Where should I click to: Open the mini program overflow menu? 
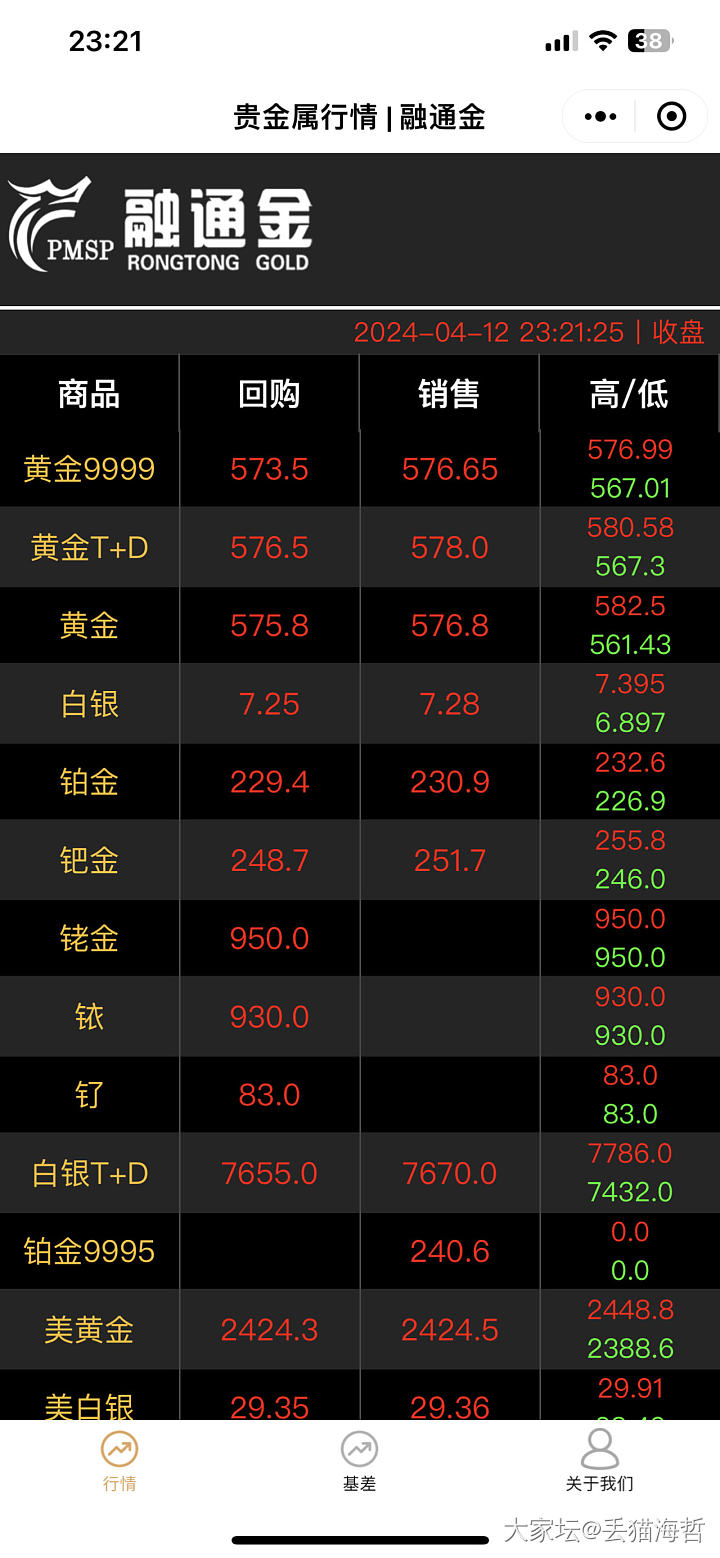[x=600, y=117]
